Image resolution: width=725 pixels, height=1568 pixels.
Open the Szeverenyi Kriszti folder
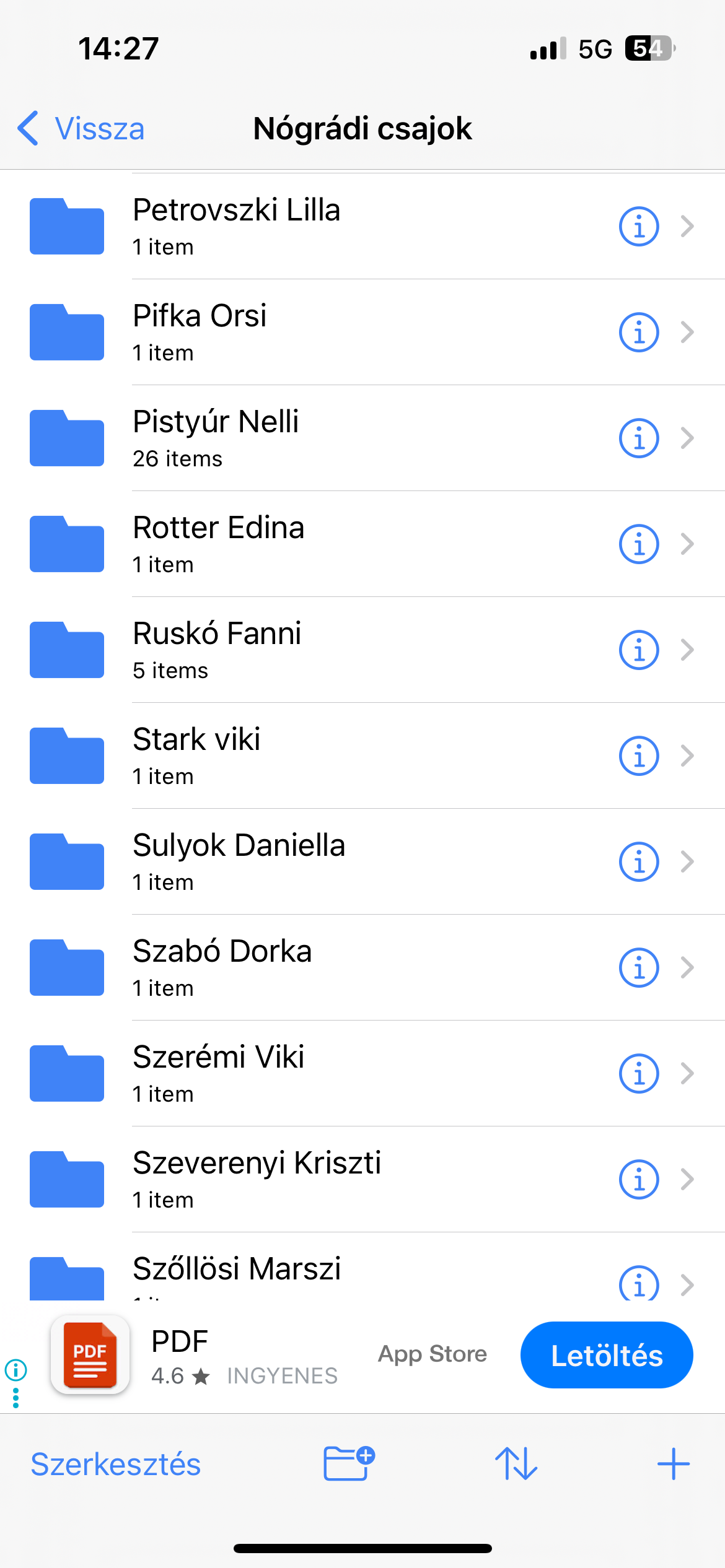click(257, 1178)
